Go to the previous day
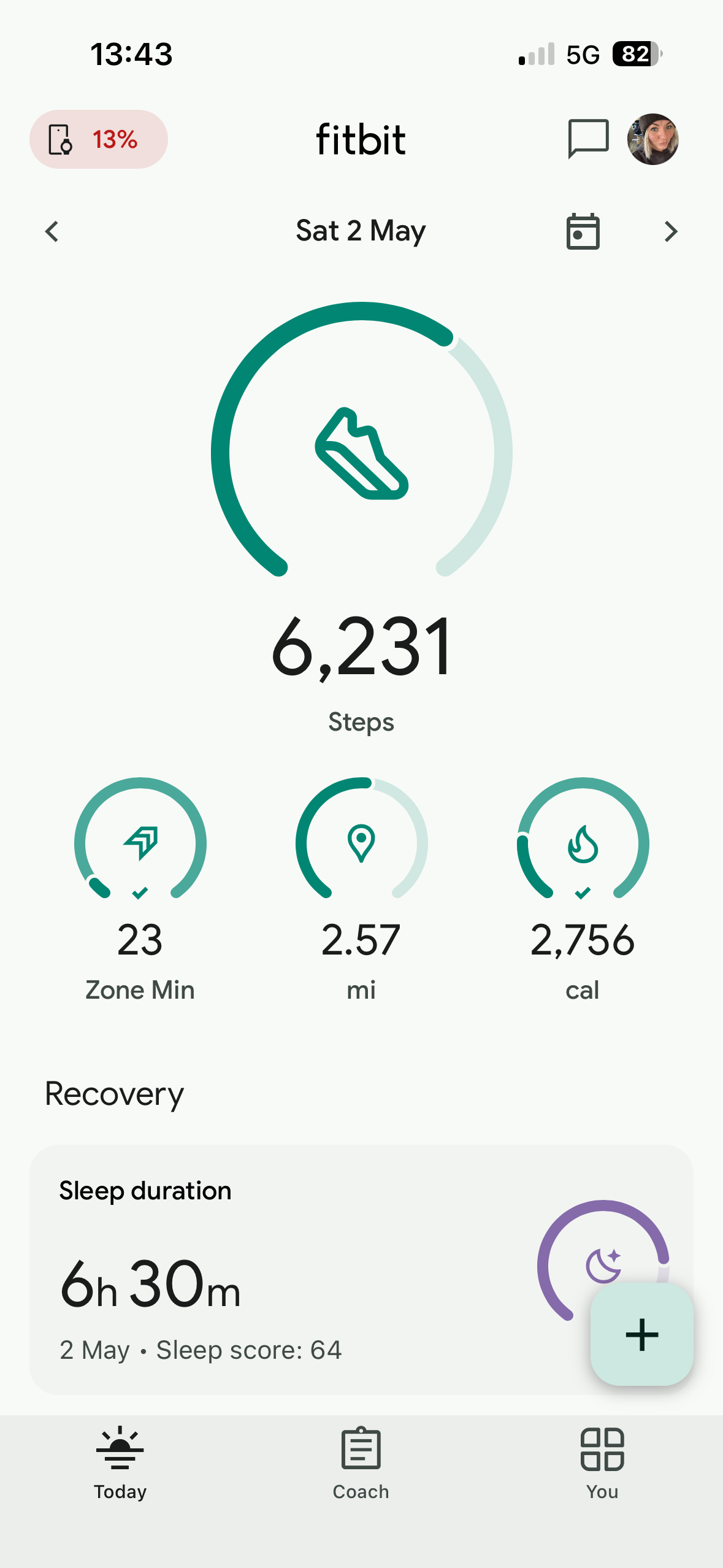 52,231
